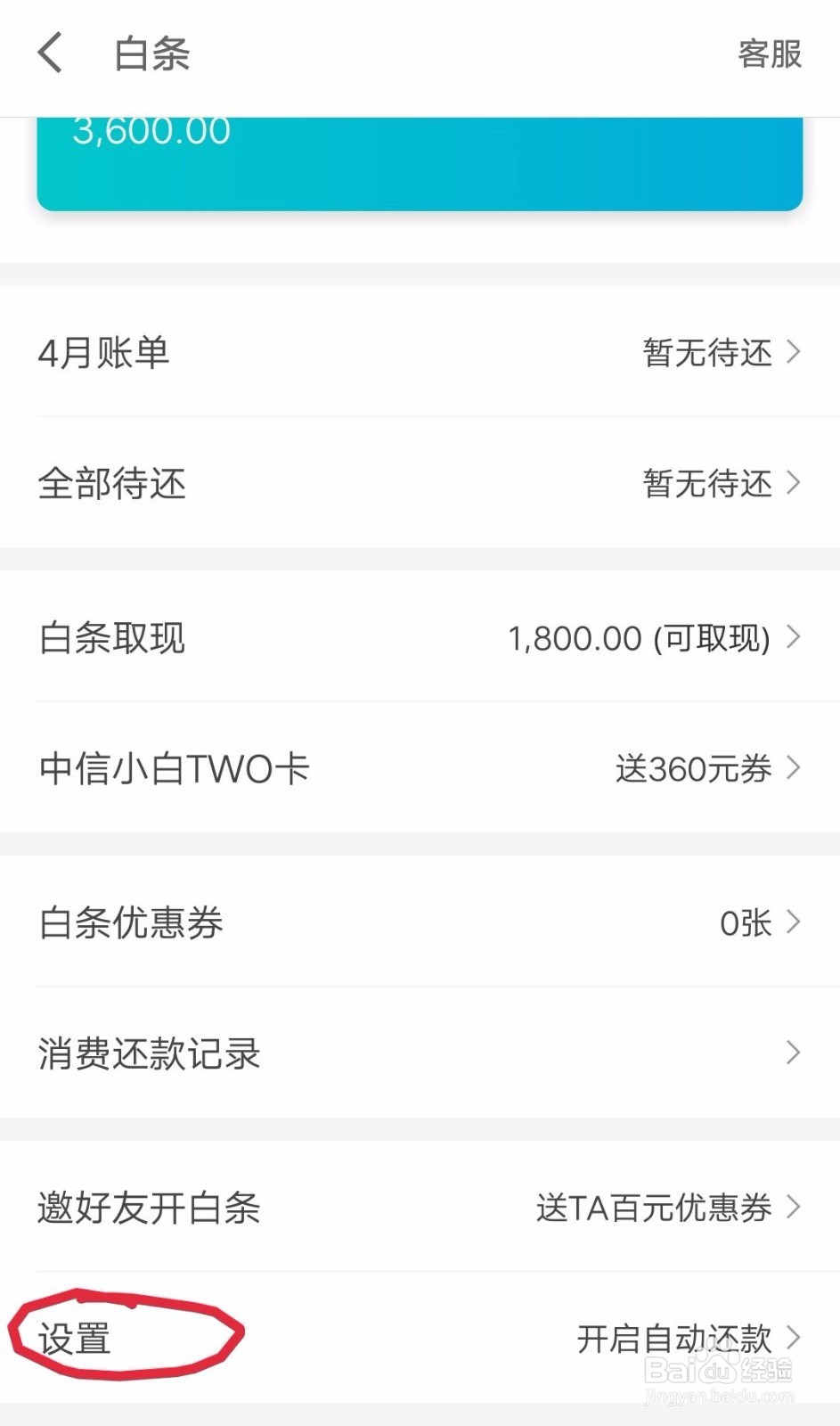840x1426 pixels.
Task: Open 客服 customer service
Action: click(770, 53)
